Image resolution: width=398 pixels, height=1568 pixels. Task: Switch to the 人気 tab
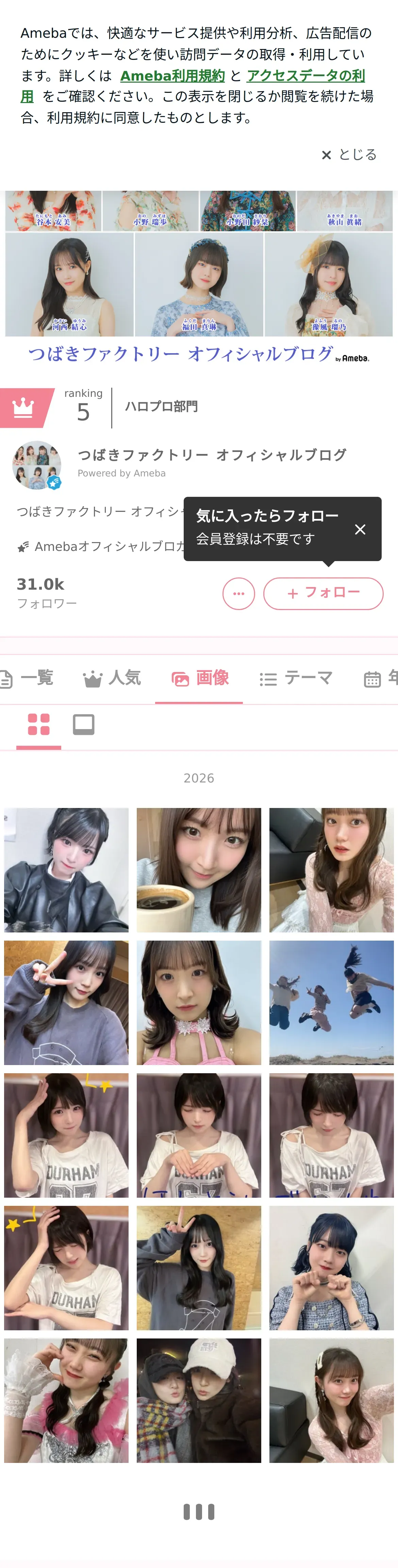point(112,678)
